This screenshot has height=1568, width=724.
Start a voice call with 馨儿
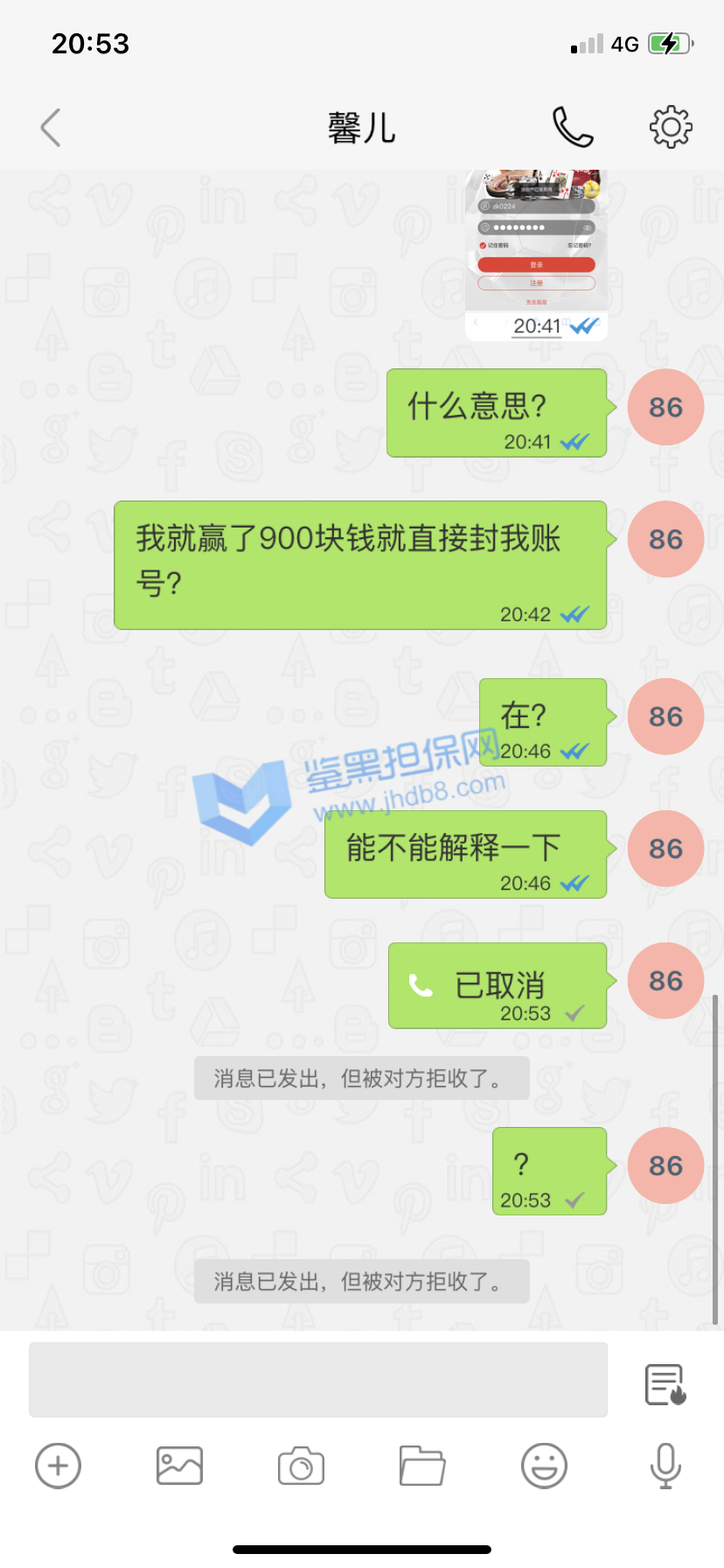tap(573, 128)
